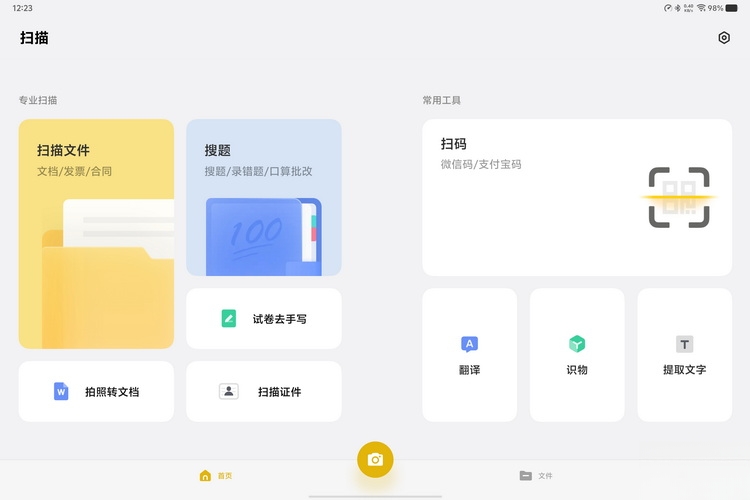Tap the yellow camera button
Image resolution: width=750 pixels, height=500 pixels.
pos(375,459)
